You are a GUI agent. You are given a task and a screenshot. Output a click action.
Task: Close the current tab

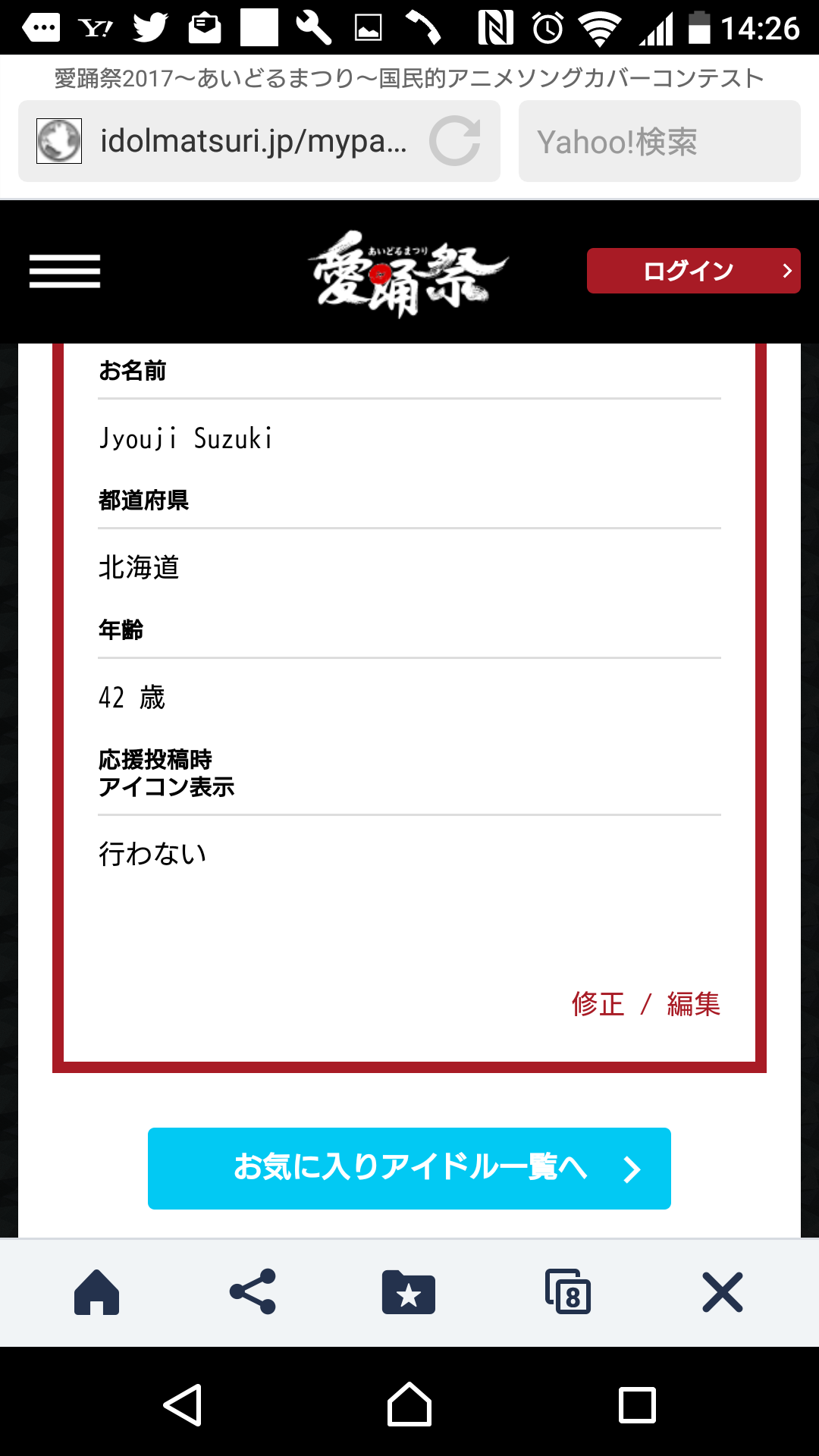click(723, 1291)
